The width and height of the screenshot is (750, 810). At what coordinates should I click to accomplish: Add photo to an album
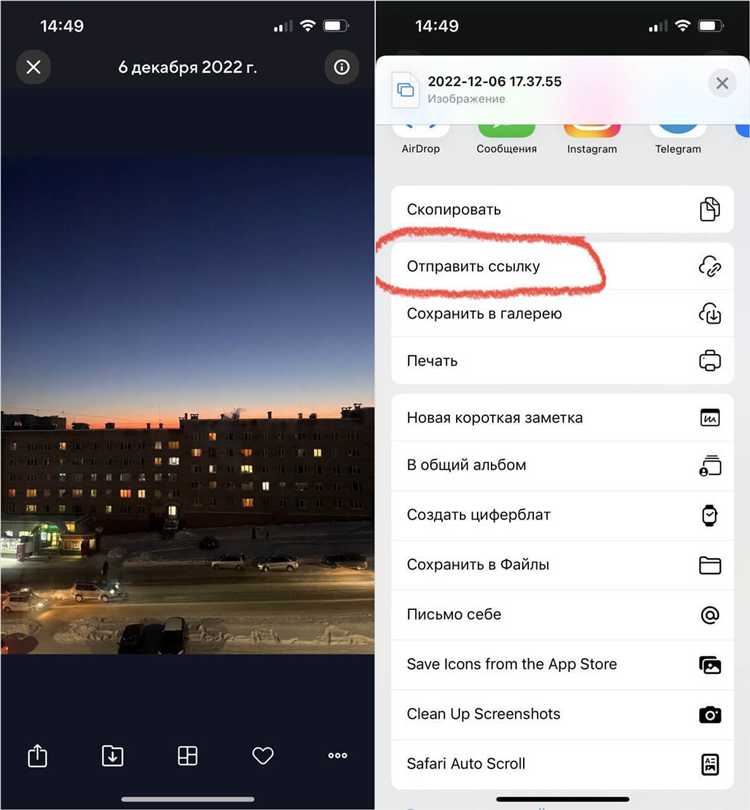tap(187, 757)
